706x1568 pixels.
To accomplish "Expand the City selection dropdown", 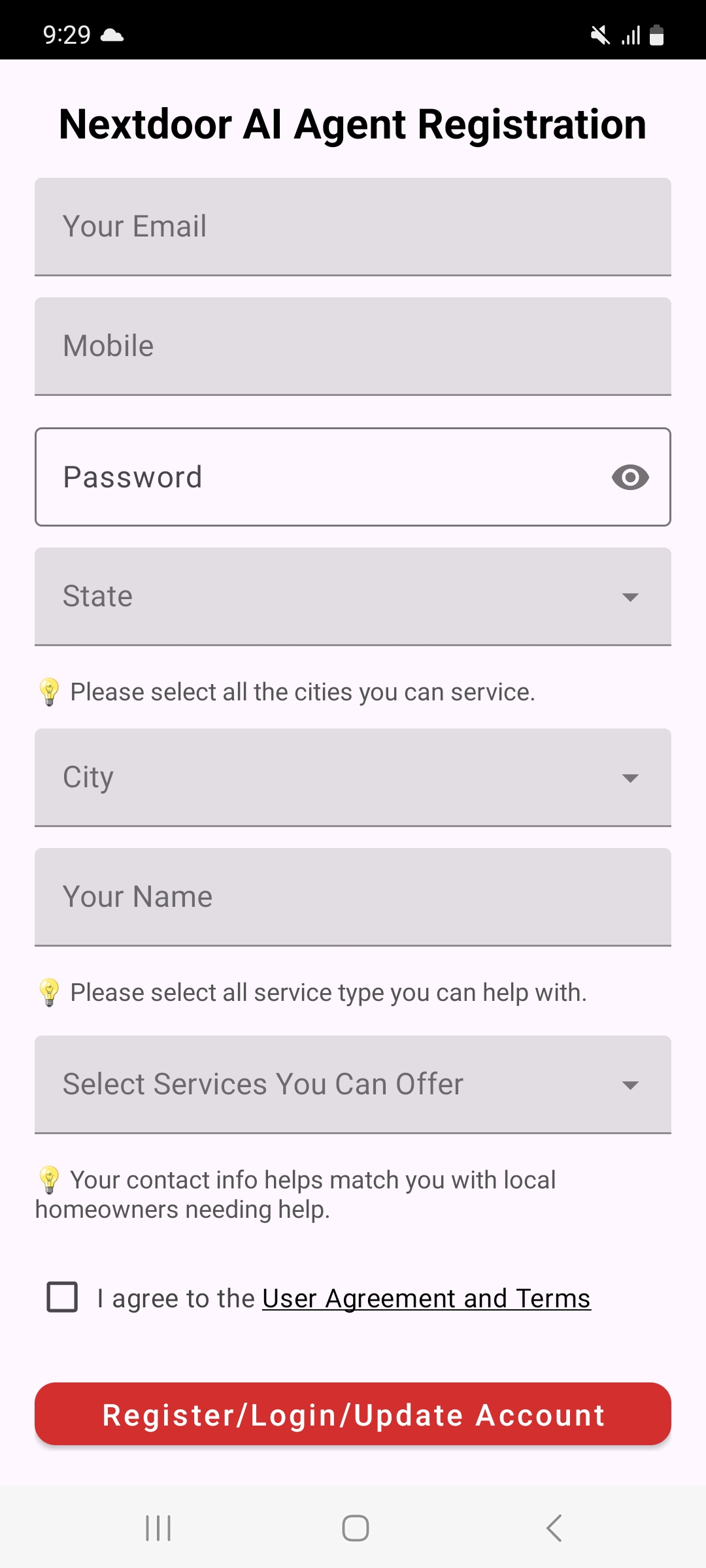I will click(x=353, y=777).
